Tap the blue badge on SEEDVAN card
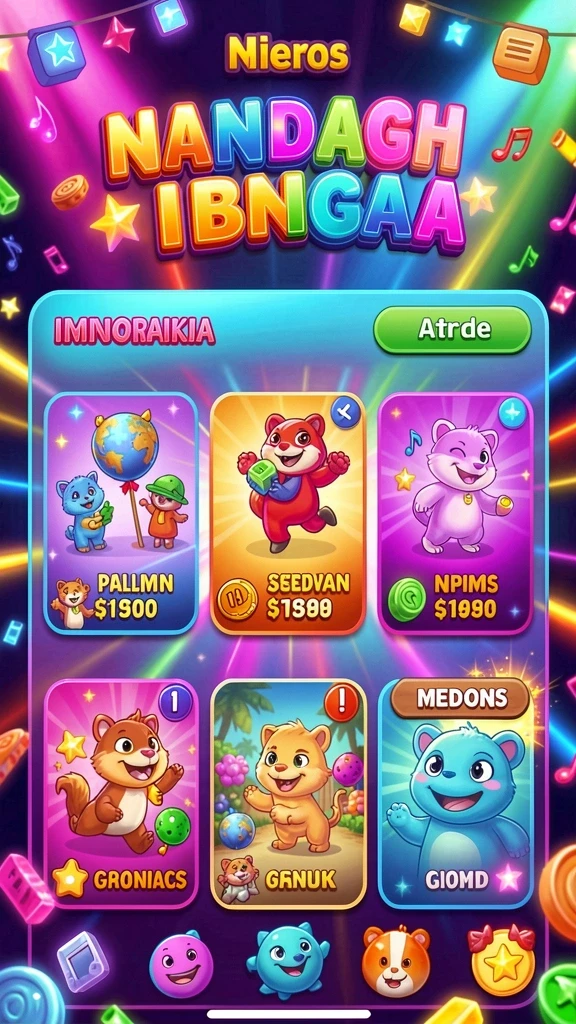Image resolution: width=576 pixels, height=1024 pixels. pos(345,413)
